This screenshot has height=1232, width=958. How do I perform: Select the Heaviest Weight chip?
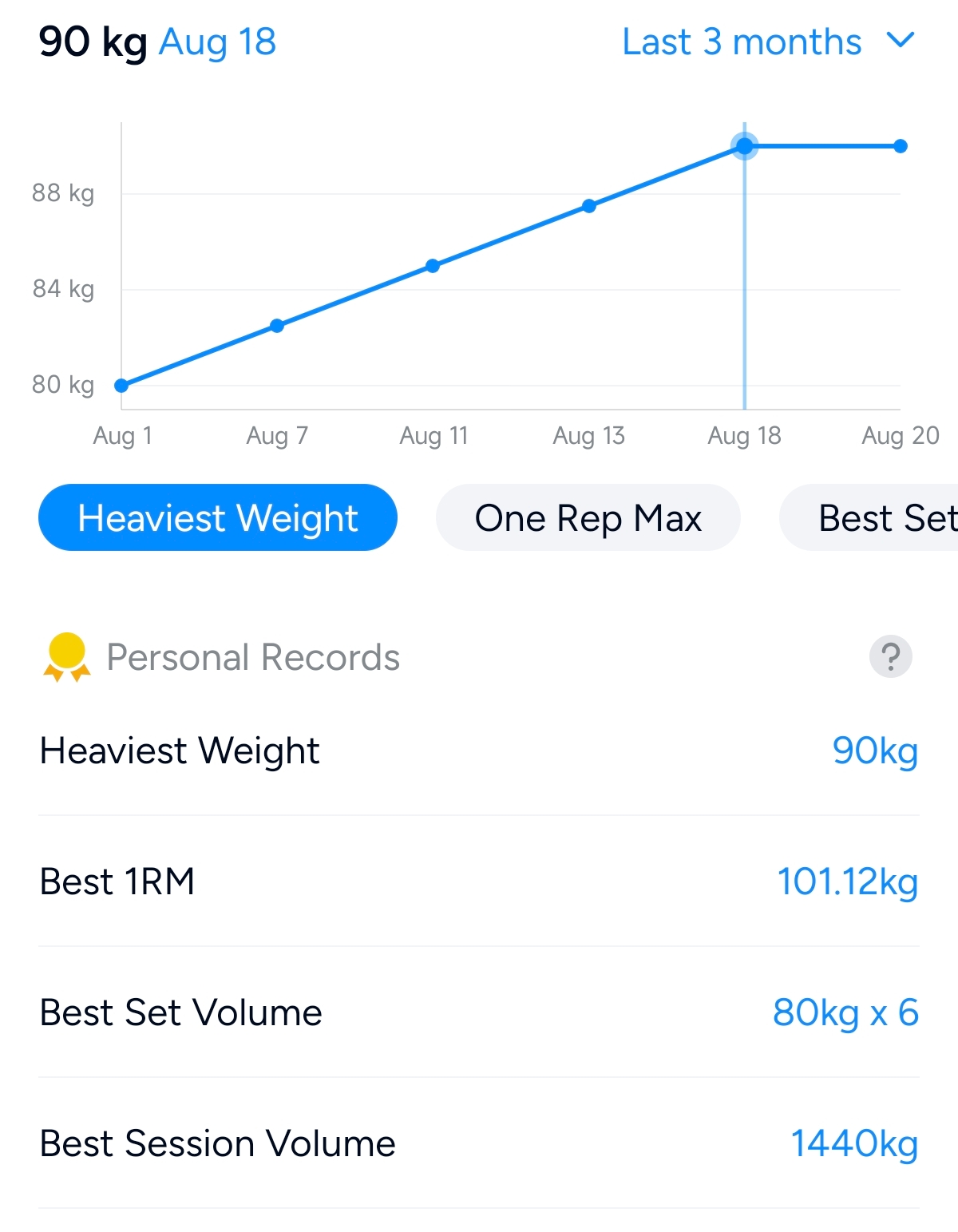pyautogui.click(x=218, y=517)
